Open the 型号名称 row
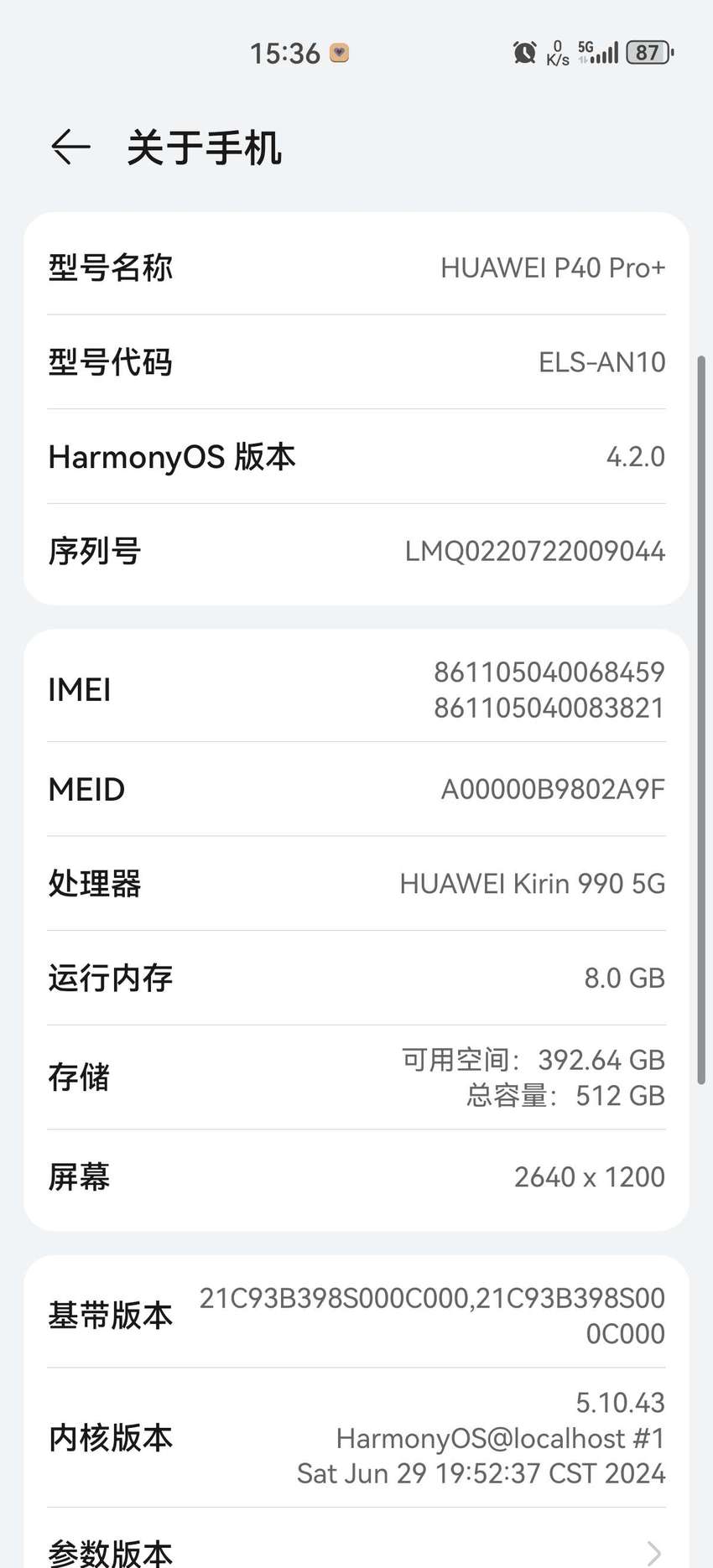 [x=356, y=267]
